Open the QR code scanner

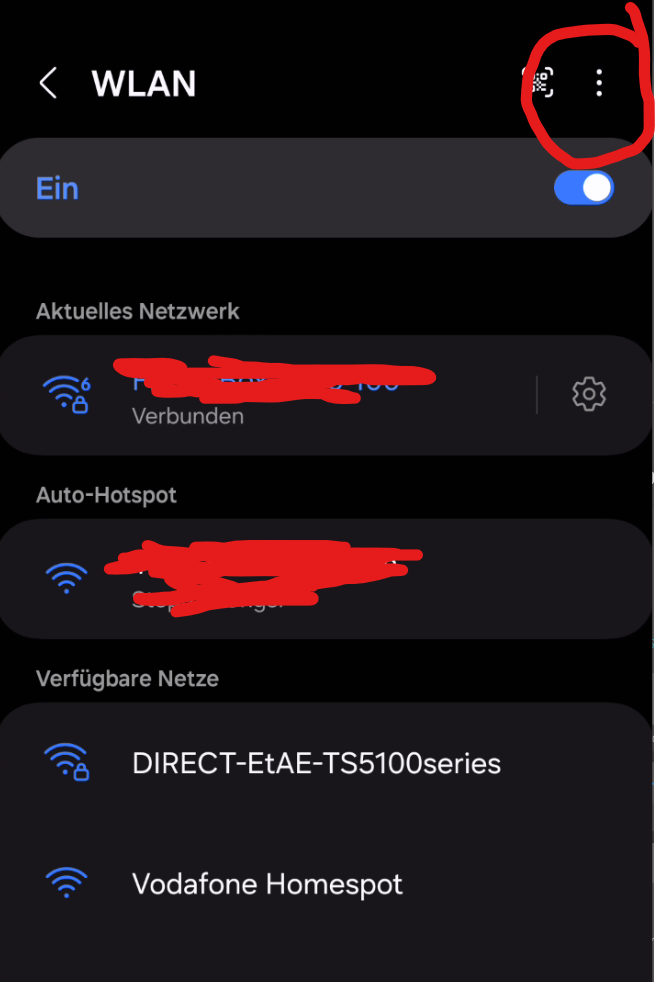540,83
